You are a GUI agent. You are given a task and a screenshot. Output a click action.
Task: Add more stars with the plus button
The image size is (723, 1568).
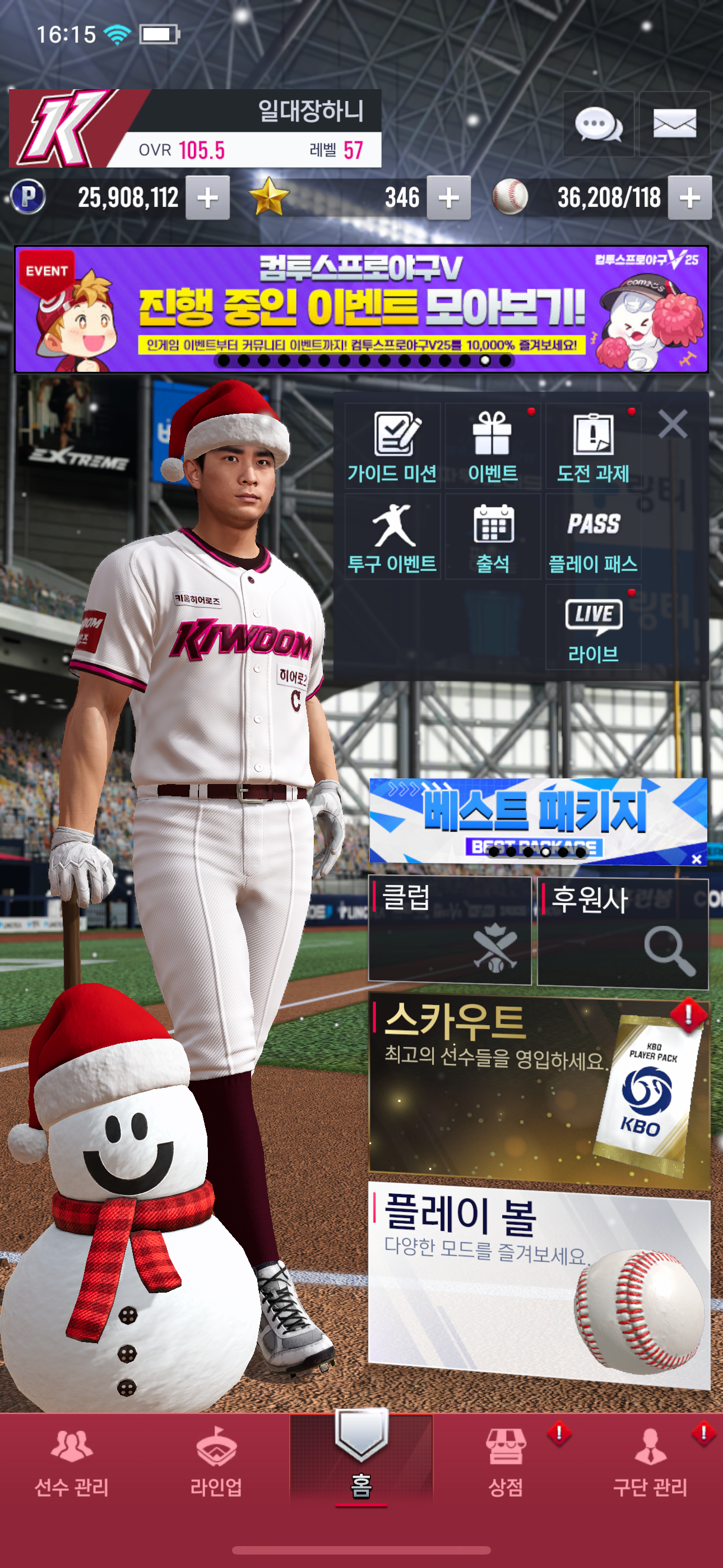click(x=448, y=198)
